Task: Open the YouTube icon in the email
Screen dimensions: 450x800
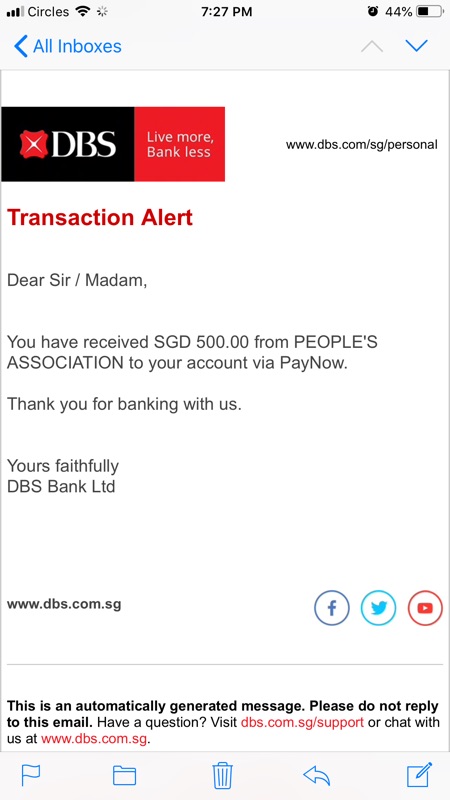Action: click(x=425, y=608)
